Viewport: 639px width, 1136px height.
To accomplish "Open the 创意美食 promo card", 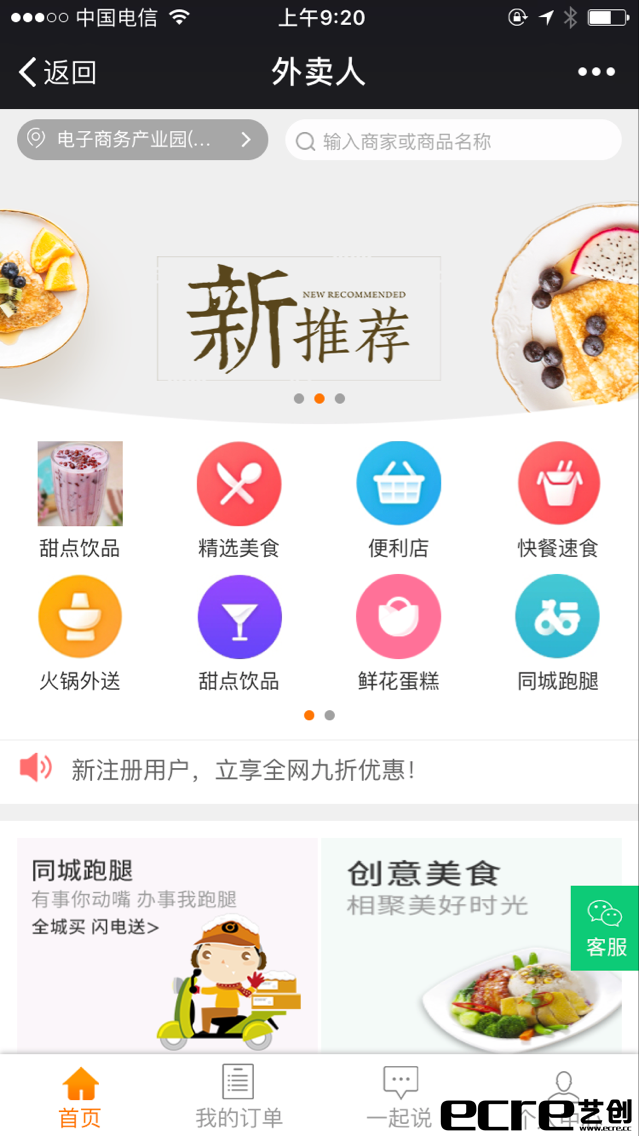I will 470,945.
